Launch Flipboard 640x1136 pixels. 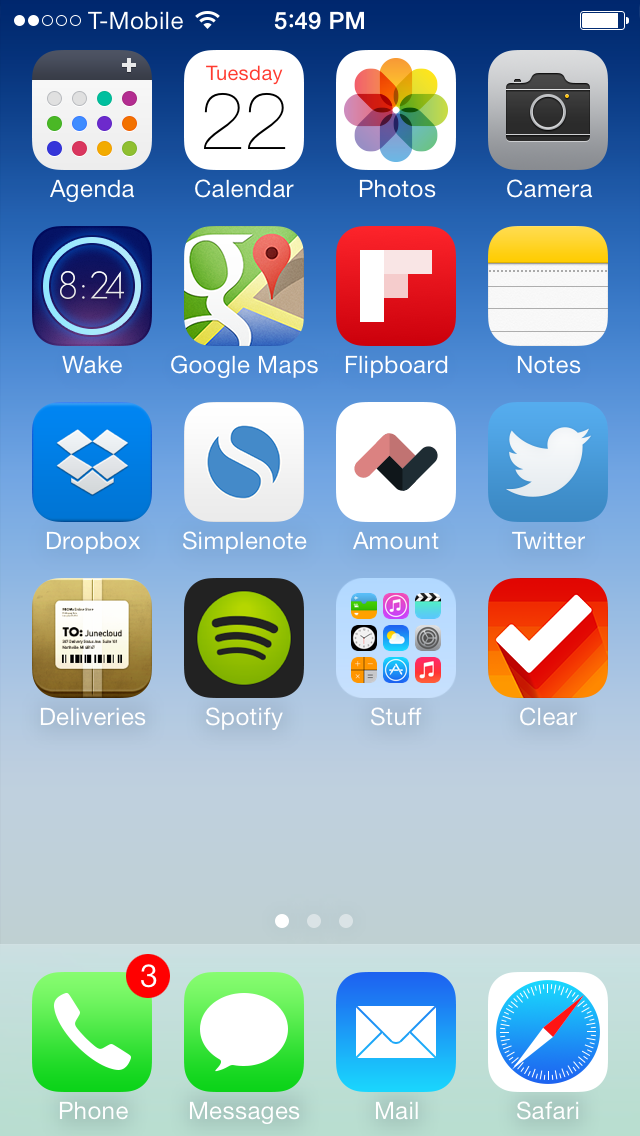[396, 286]
